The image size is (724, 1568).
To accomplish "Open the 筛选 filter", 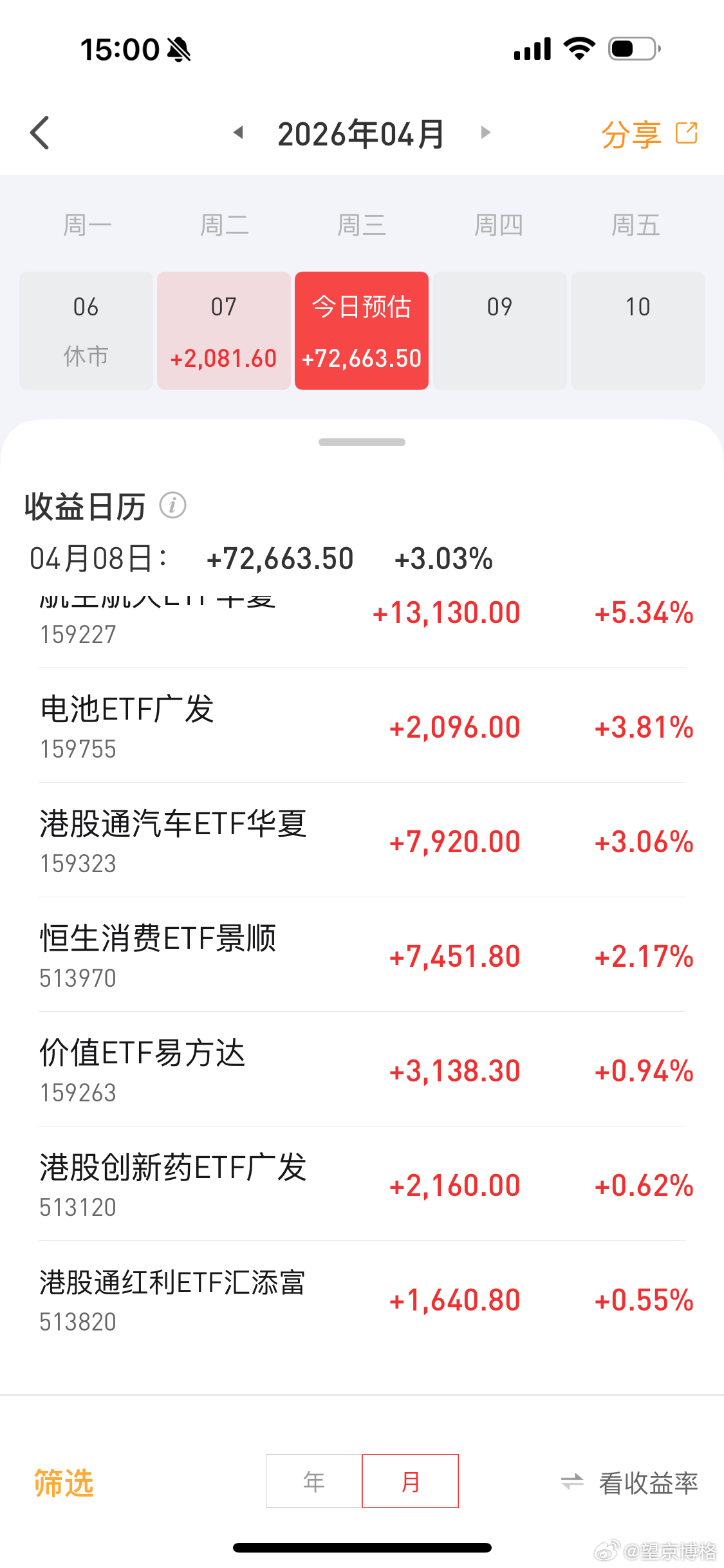I will (64, 1482).
